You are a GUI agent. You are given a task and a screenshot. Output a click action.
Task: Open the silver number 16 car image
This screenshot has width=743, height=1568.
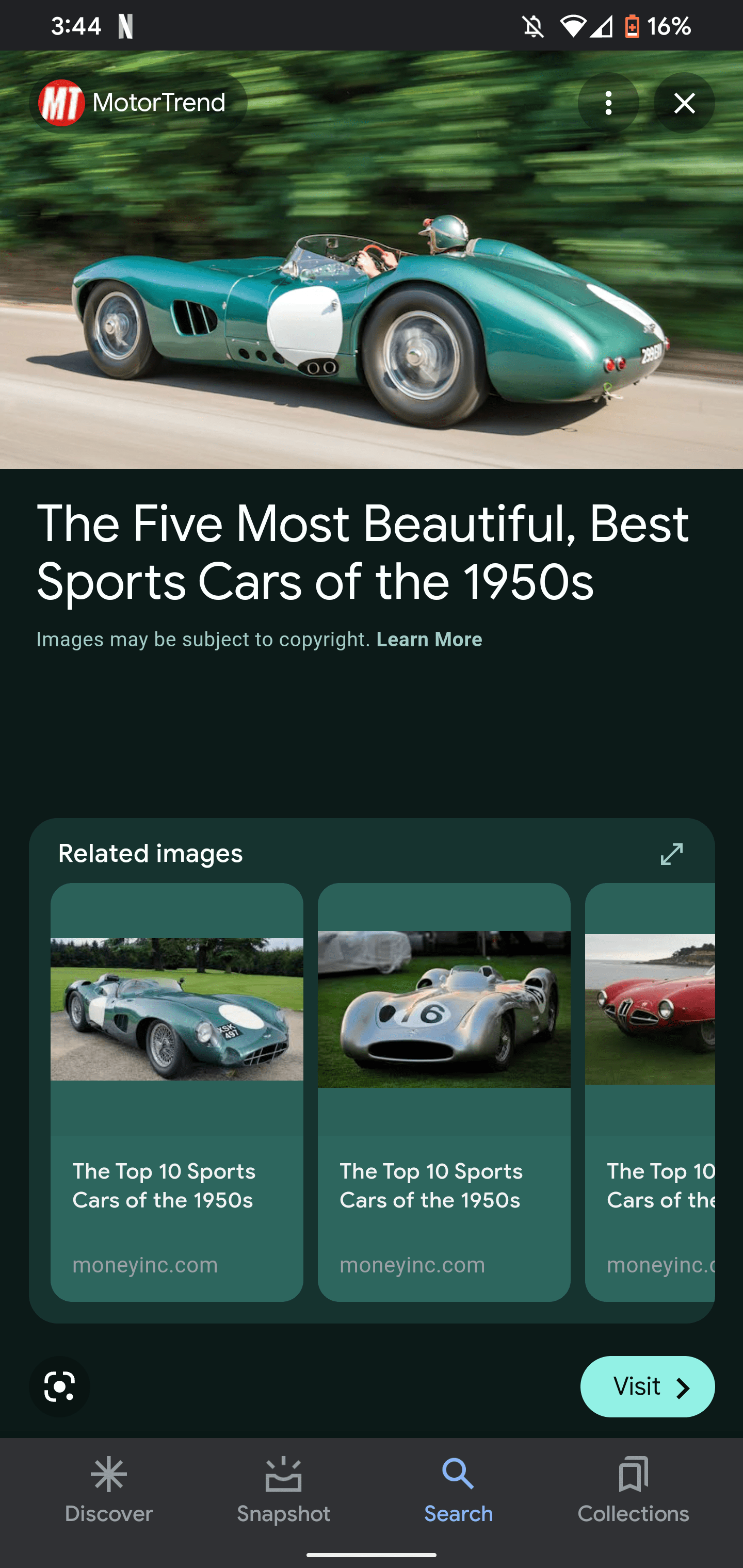tap(443, 1009)
